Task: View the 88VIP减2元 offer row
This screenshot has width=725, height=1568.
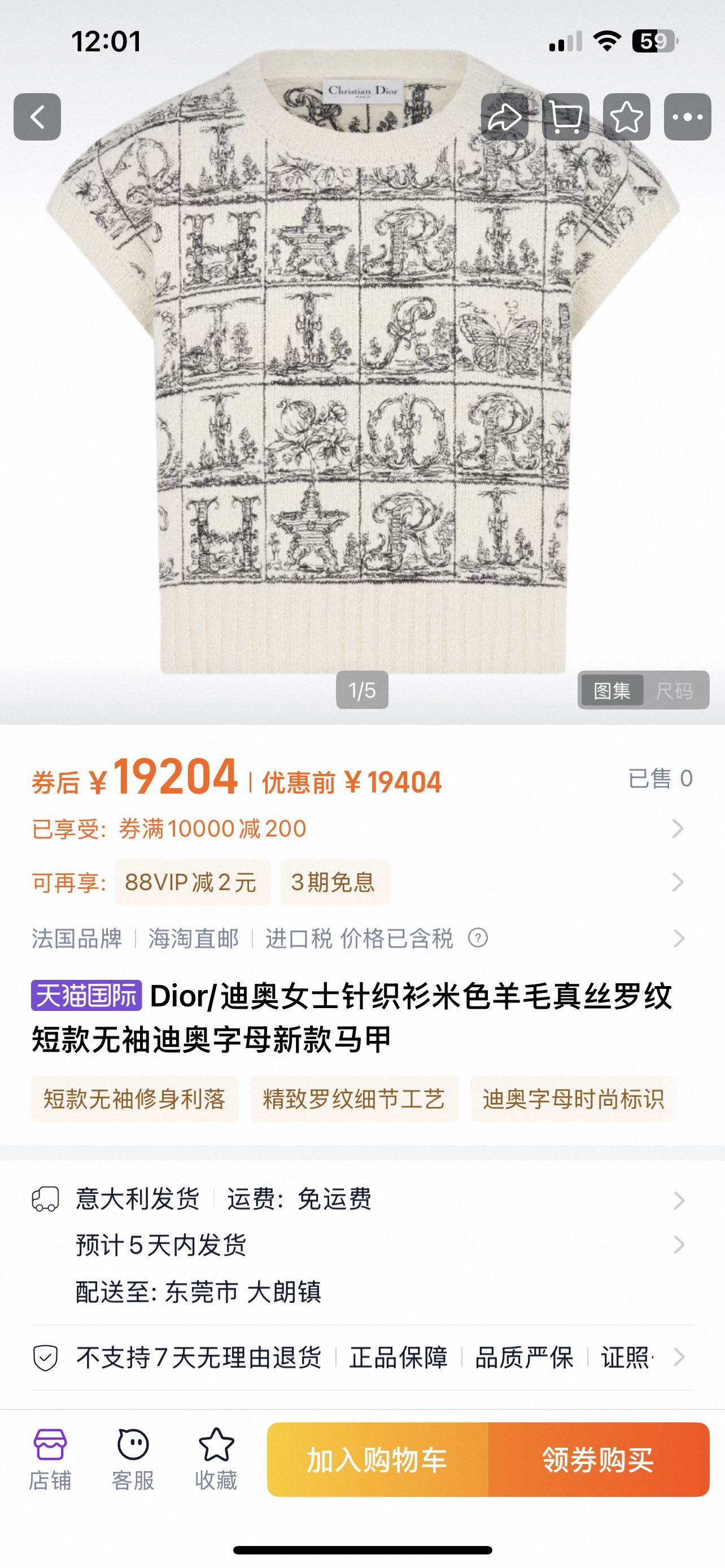Action: (193, 882)
